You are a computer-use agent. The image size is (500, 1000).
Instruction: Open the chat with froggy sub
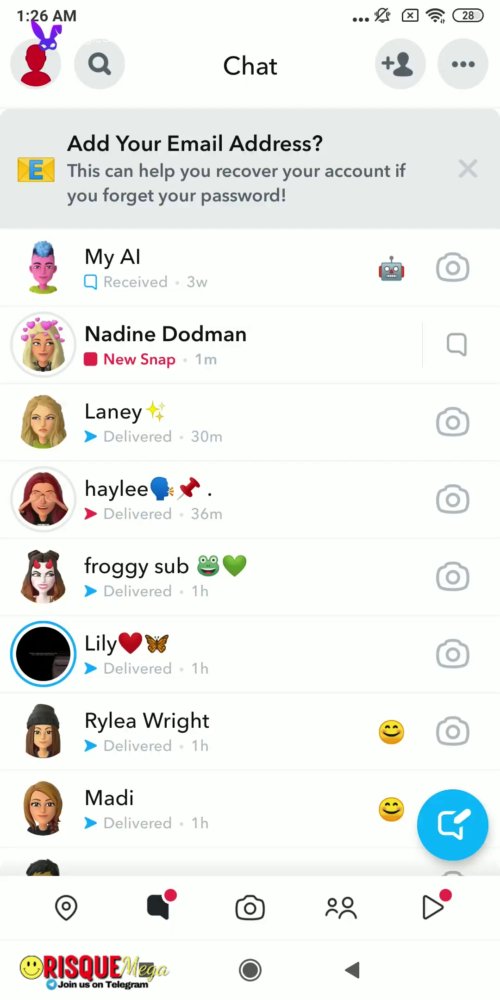(250, 577)
